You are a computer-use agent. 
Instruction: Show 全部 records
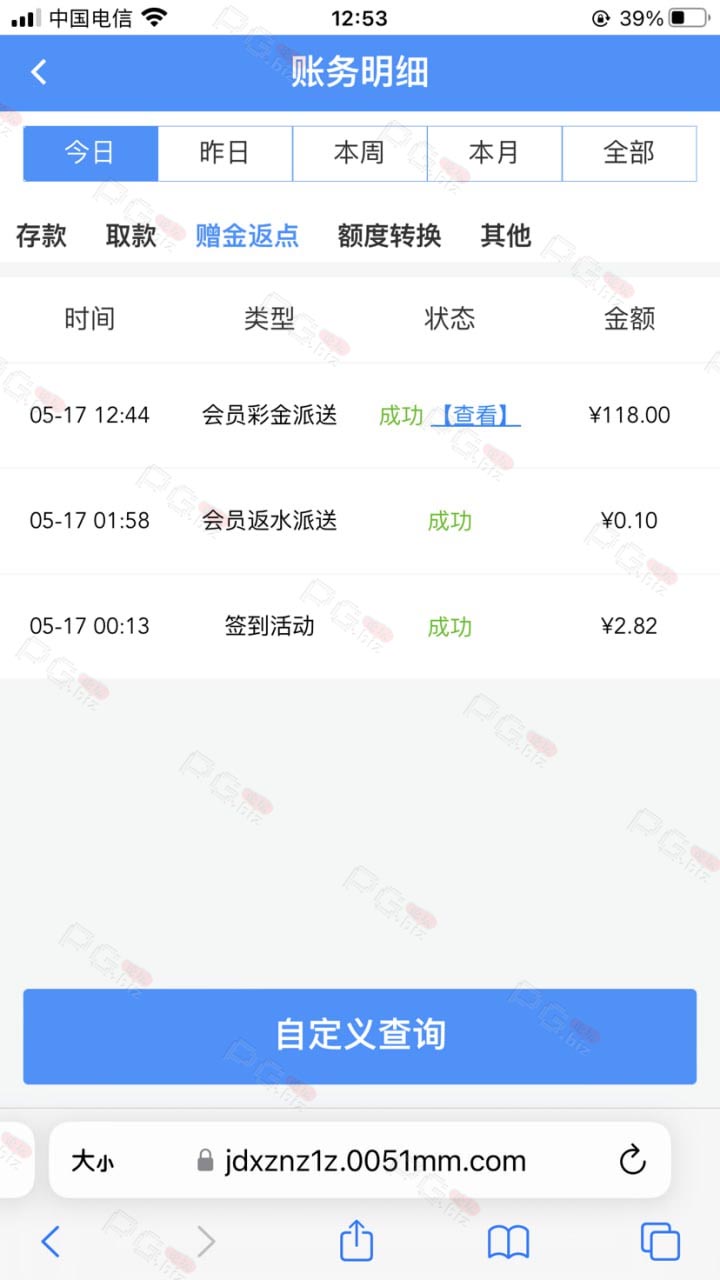tap(629, 153)
